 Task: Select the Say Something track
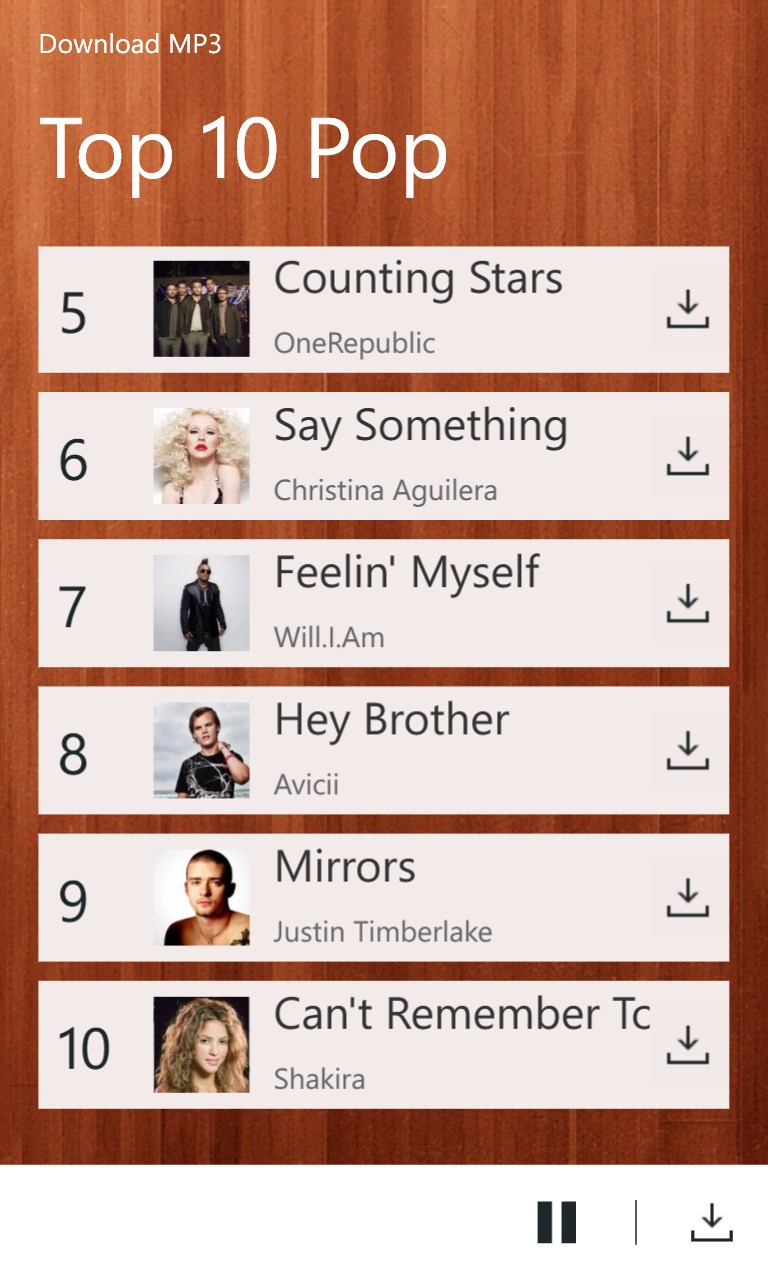[420, 456]
